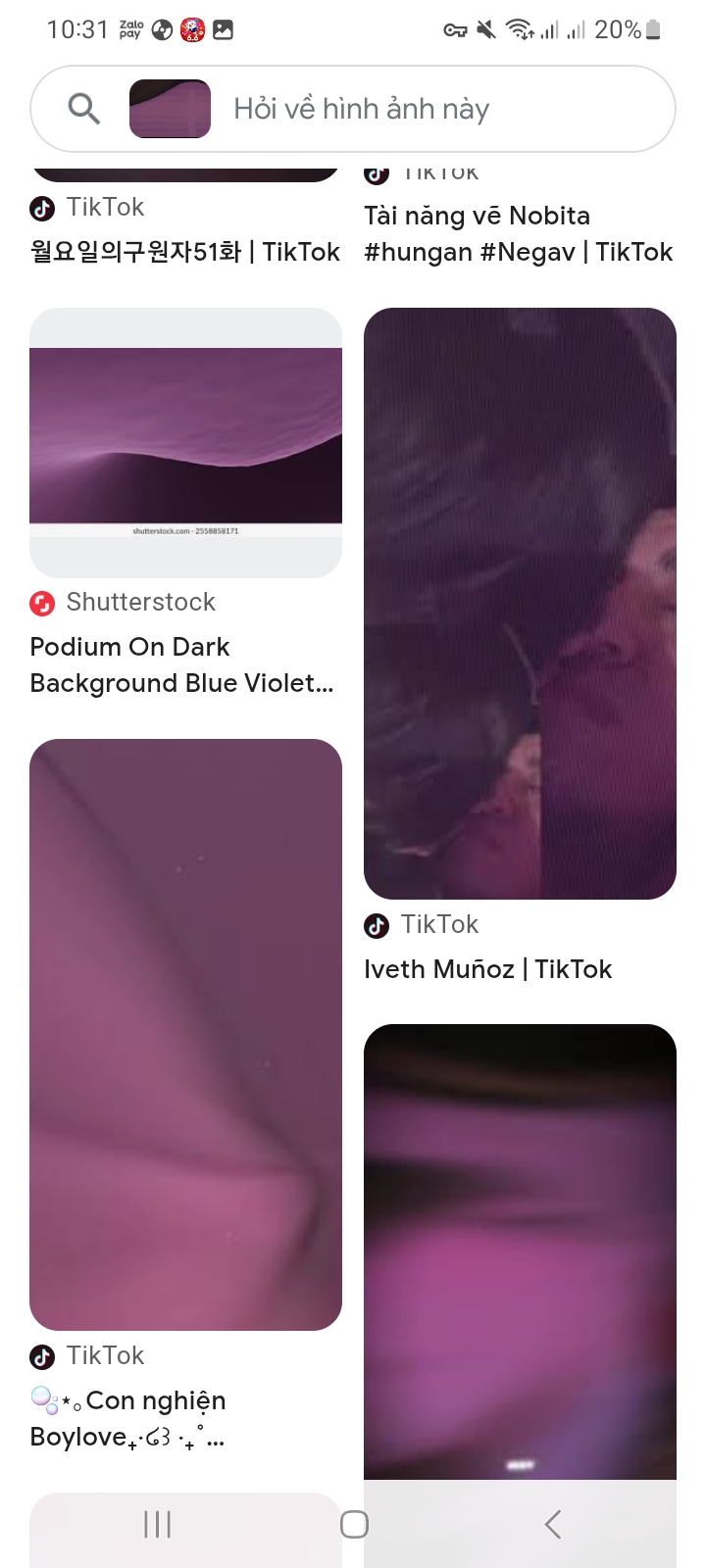Screen dimensions: 706x1568
Task: Go back using the system back button
Action: [553, 1524]
